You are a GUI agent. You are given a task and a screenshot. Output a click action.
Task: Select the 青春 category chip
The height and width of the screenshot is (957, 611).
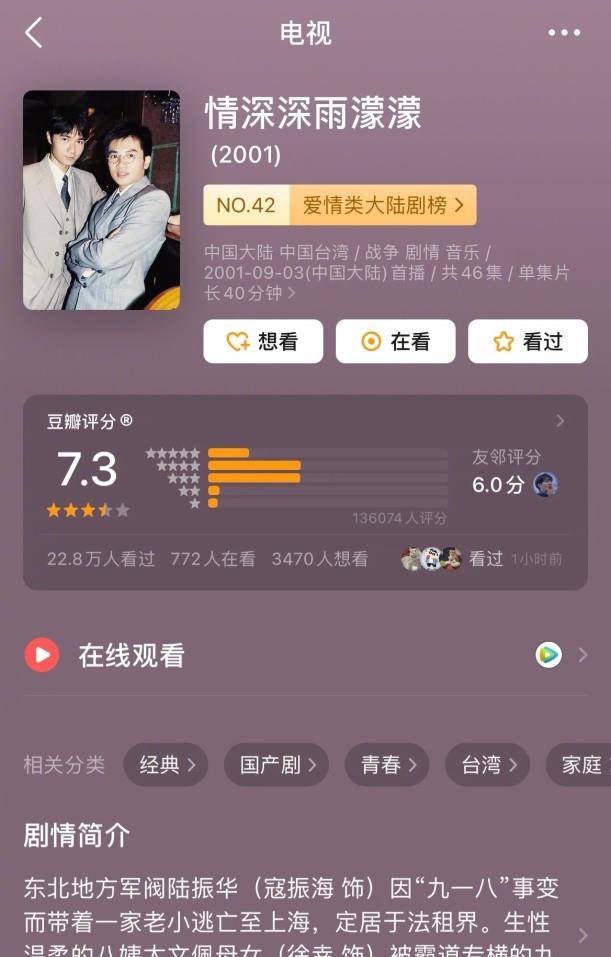[x=387, y=765]
